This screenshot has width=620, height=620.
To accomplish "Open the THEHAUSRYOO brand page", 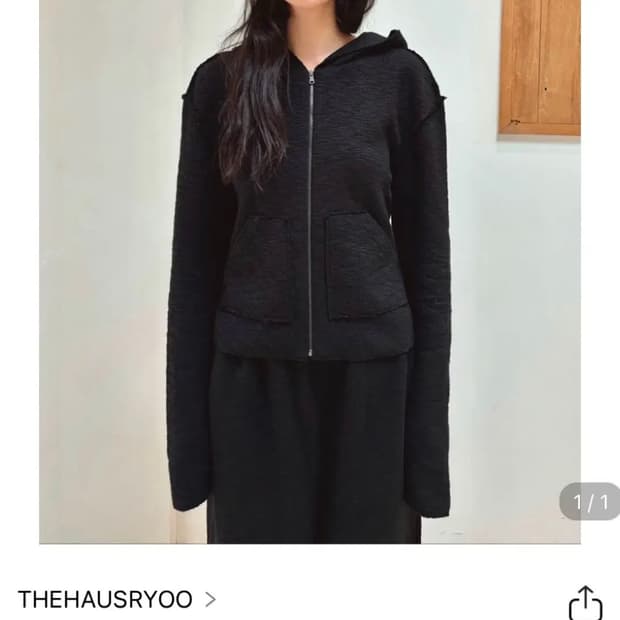I will coord(115,600).
